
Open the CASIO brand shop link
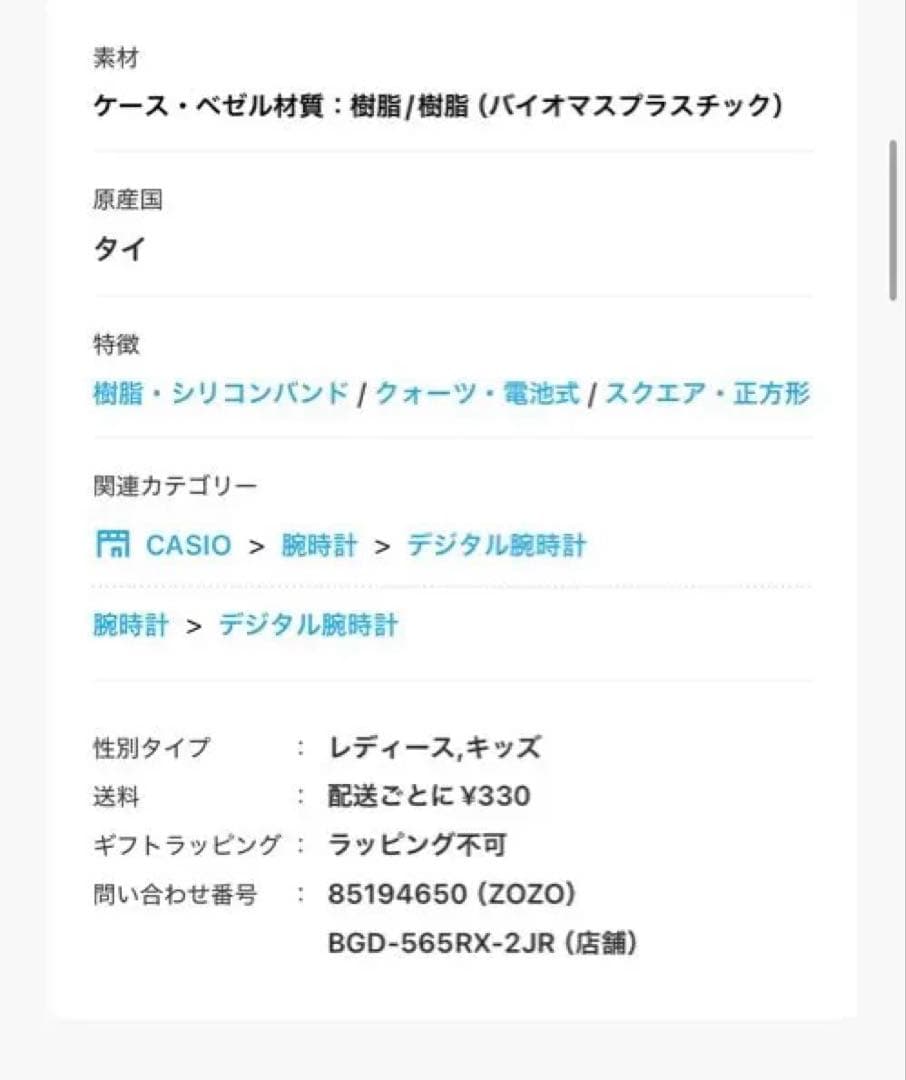[163, 545]
